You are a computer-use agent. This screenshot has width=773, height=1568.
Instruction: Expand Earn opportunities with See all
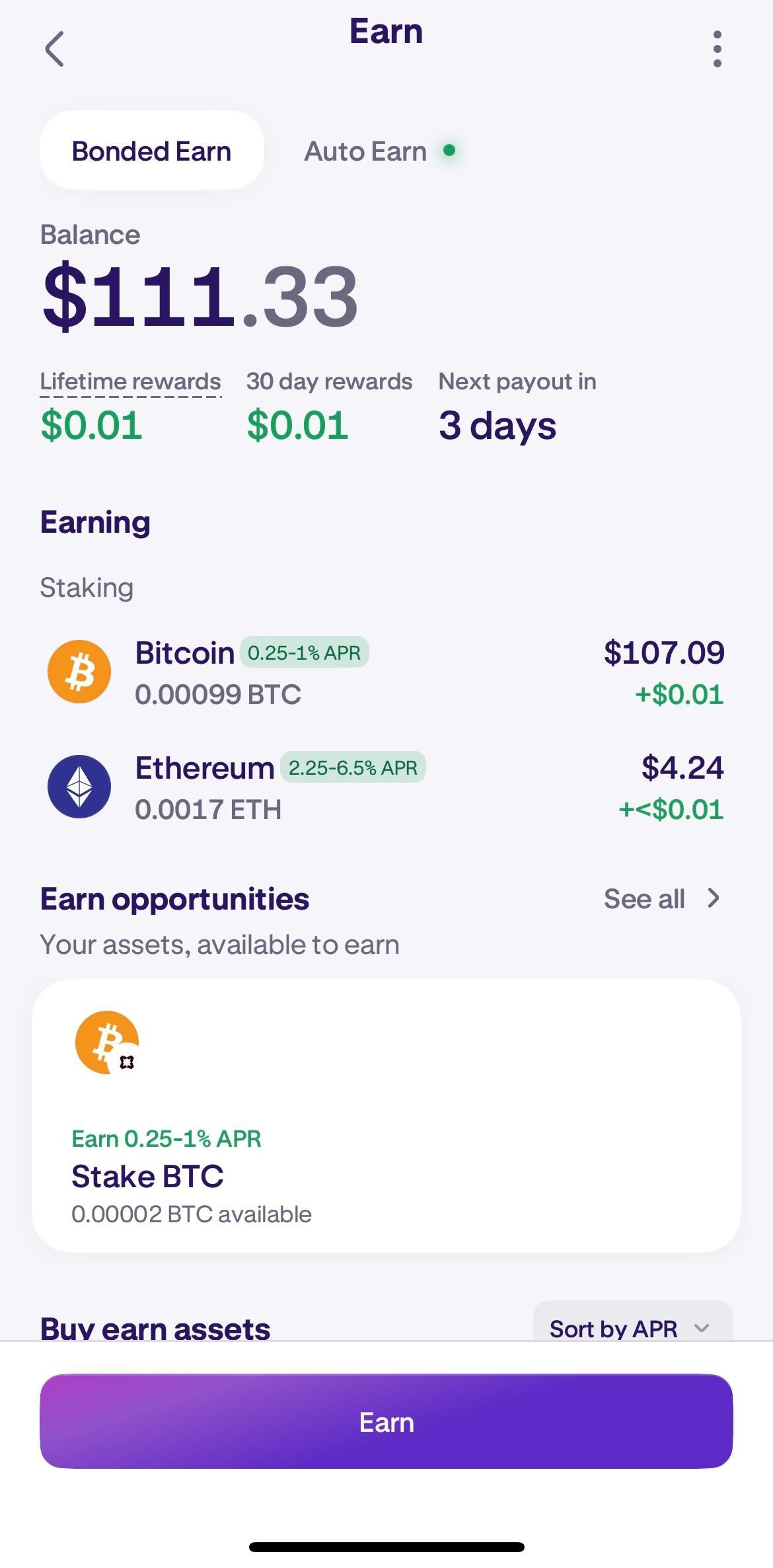644,898
